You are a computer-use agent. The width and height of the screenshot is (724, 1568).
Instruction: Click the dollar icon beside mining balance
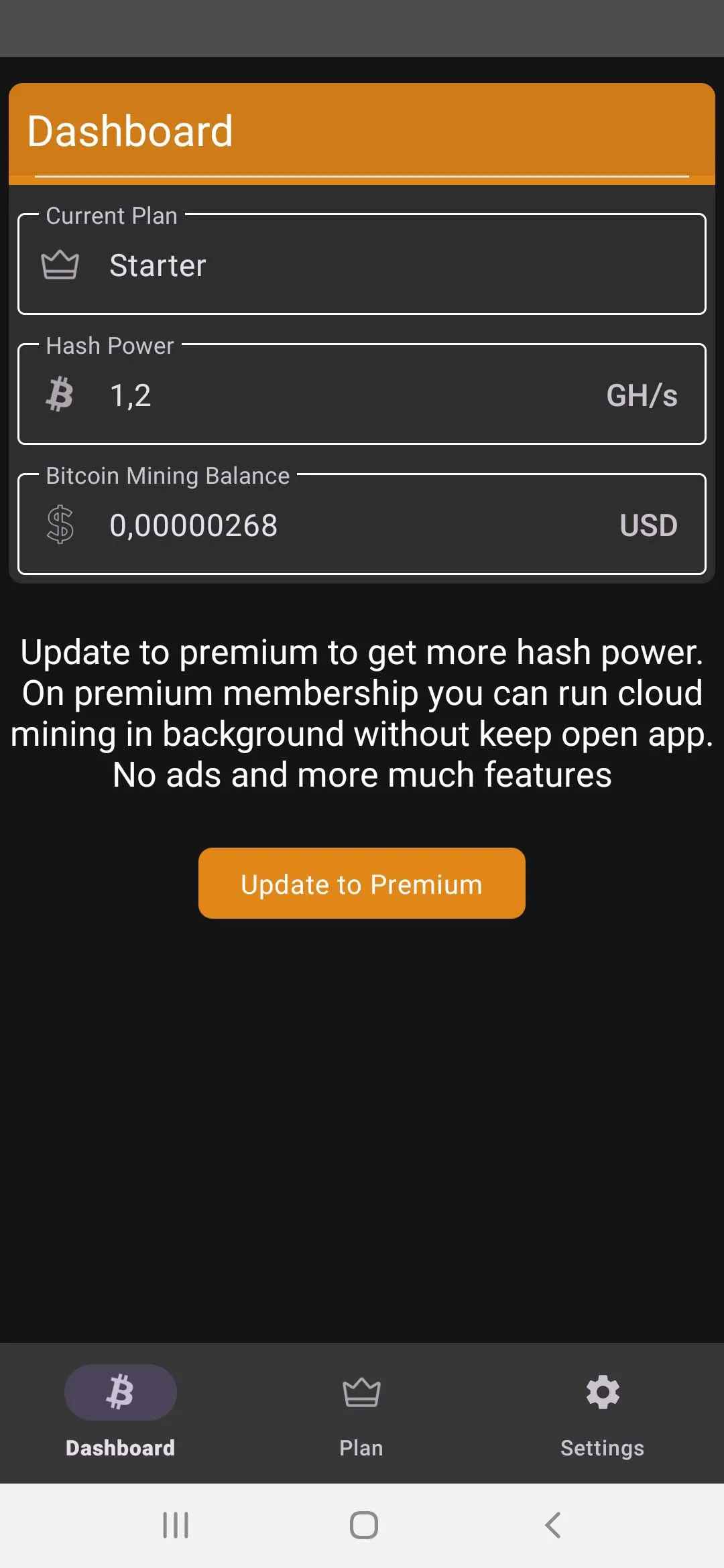[x=60, y=525]
